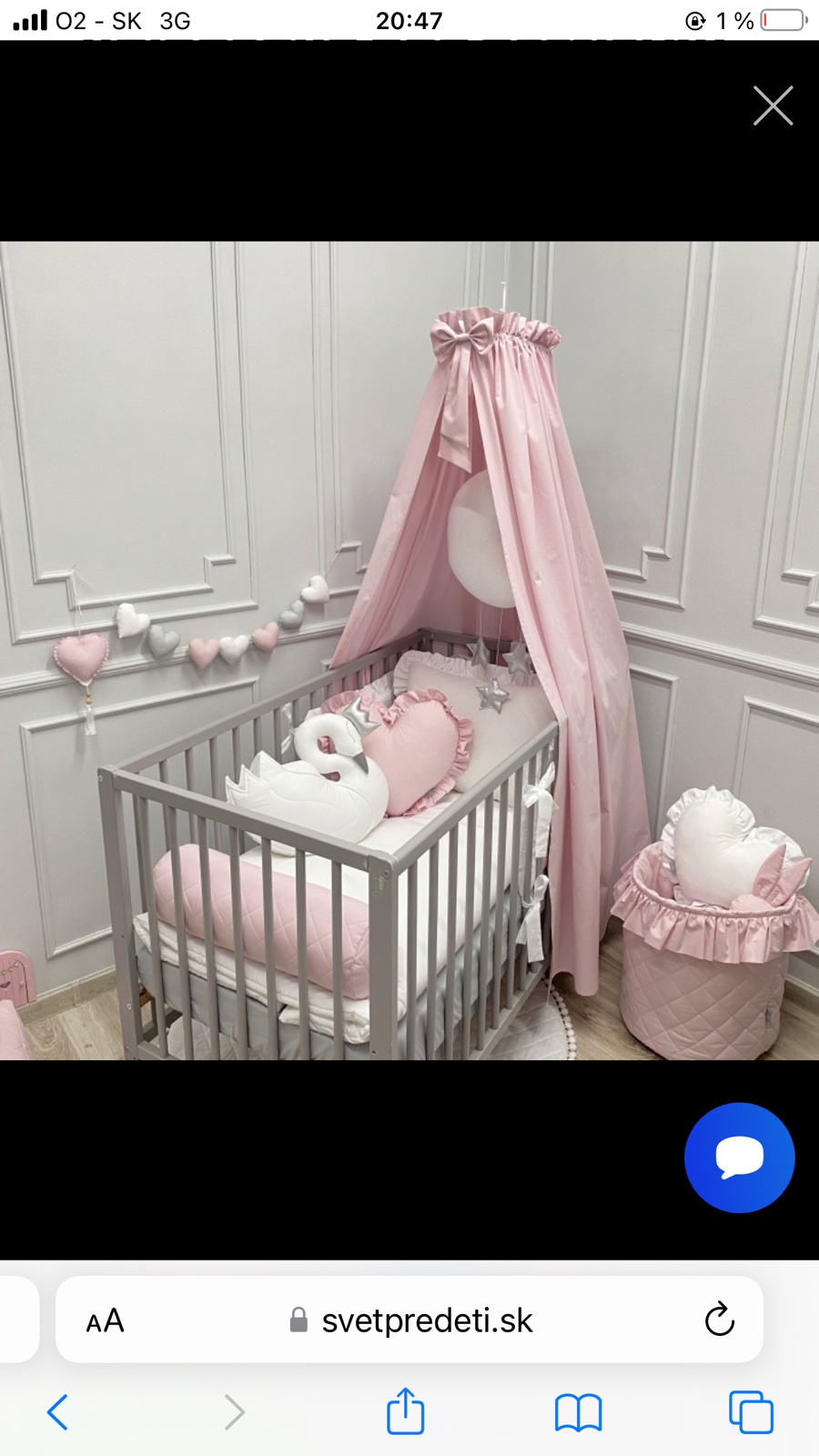The height and width of the screenshot is (1456, 819).
Task: Open the blue chat bubble
Action: point(739,1158)
